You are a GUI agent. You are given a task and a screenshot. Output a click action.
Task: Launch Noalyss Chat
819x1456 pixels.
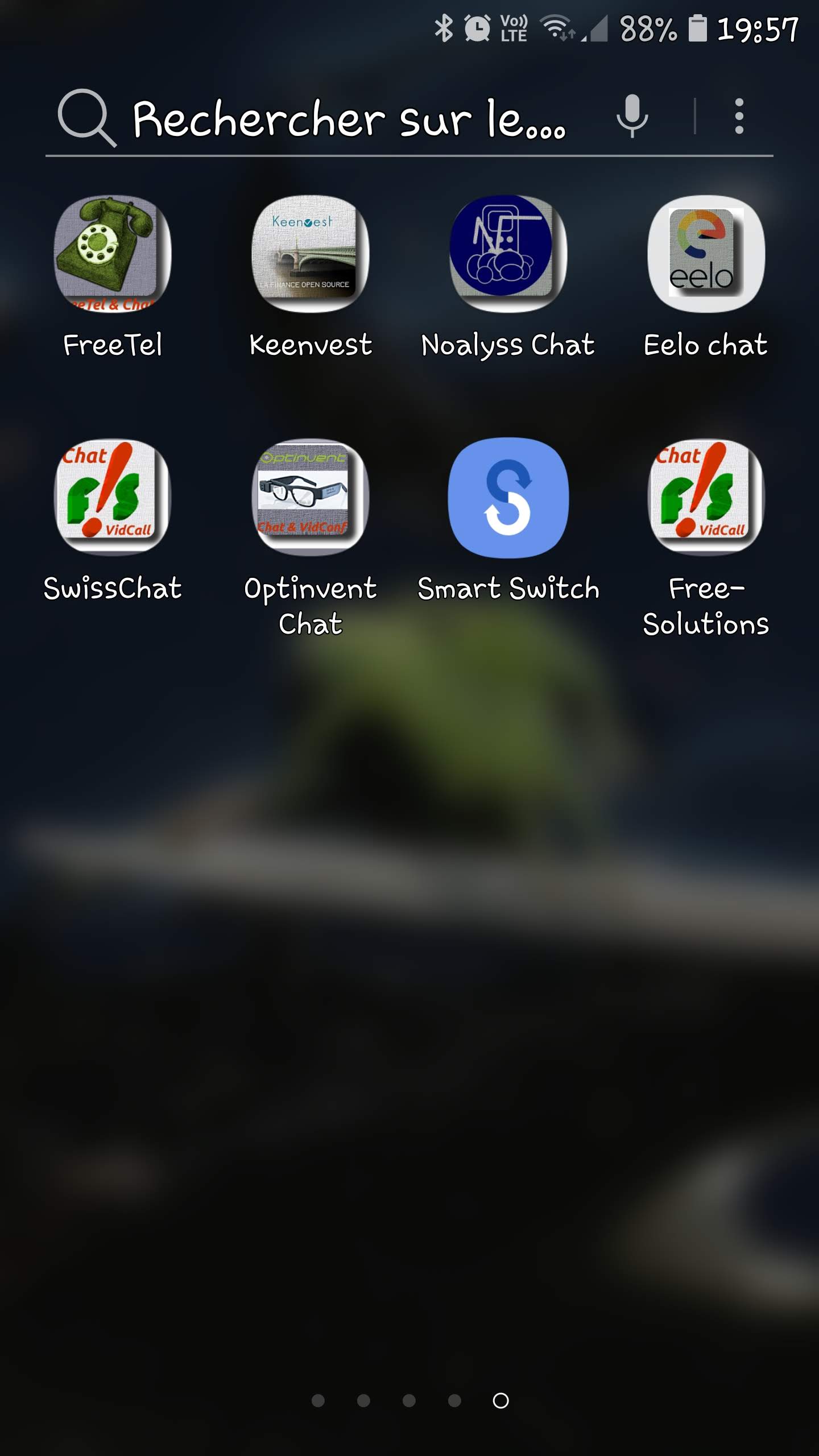508,254
